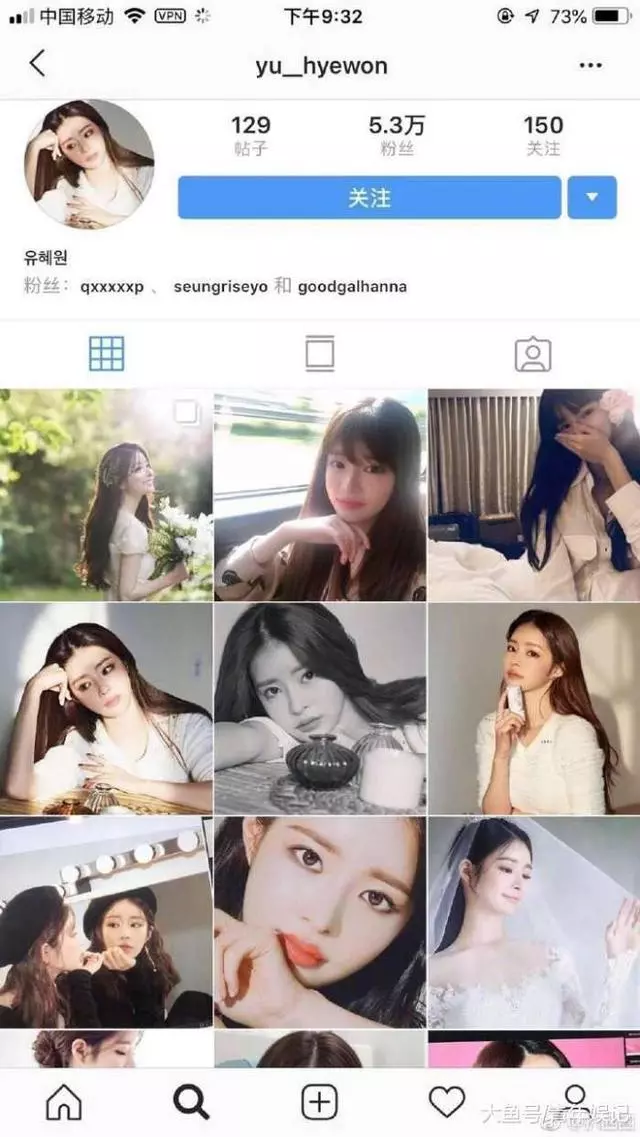Expand suggested accounts dropdown arrow

tap(592, 197)
